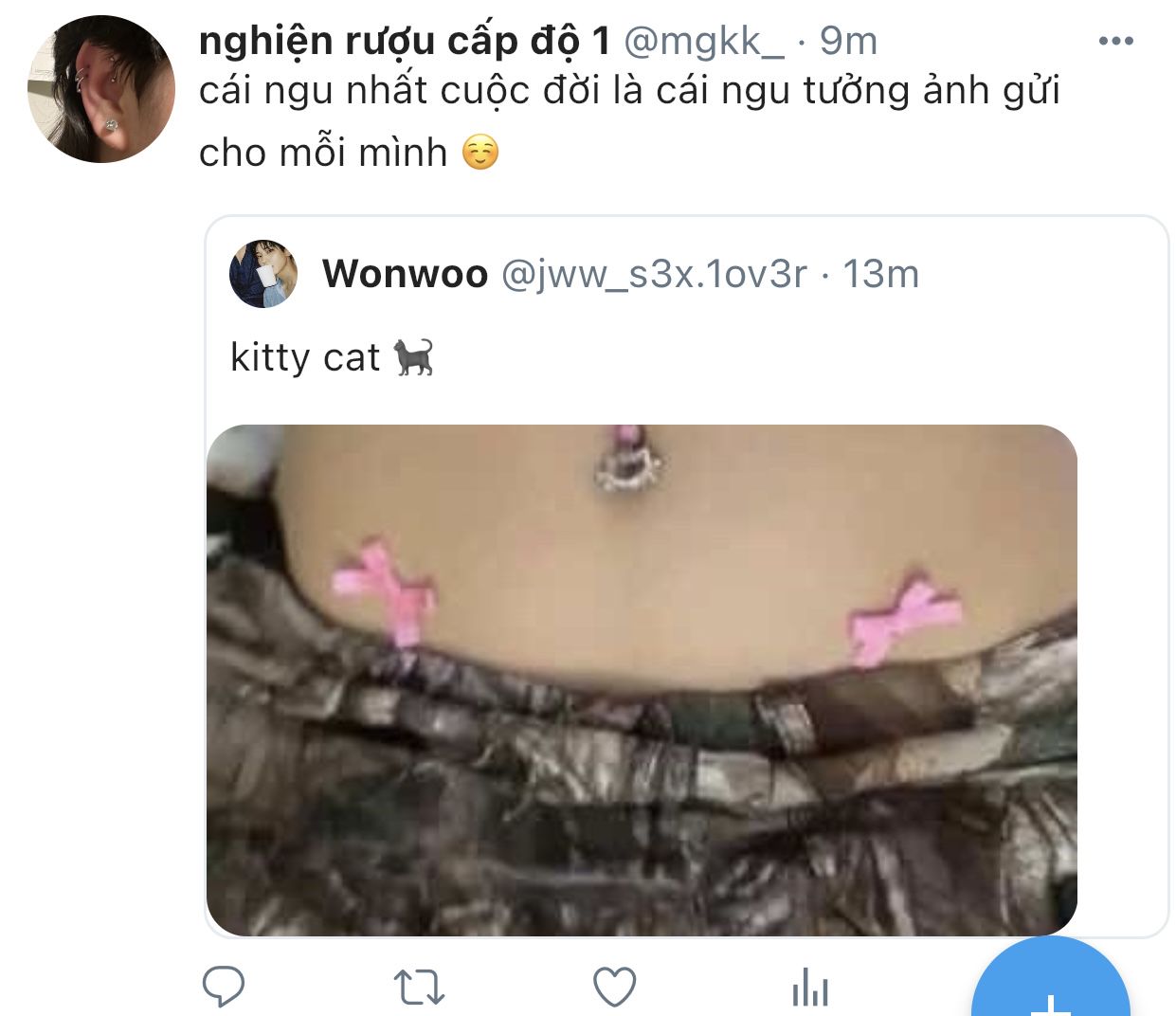Open the photo in Wonwoo's quoted tweet
1176x1016 pixels.
pos(642,680)
